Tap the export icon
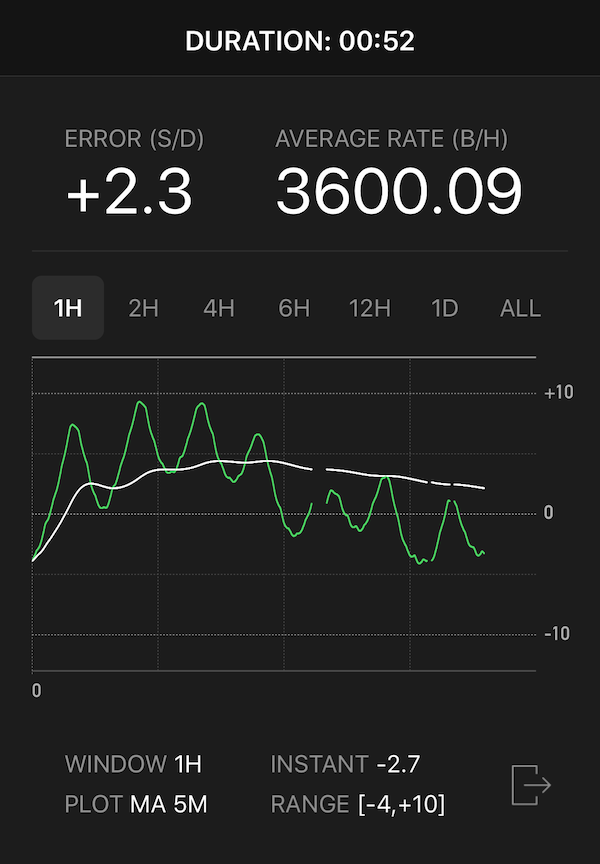Viewport: 600px width, 864px height. pos(531,785)
